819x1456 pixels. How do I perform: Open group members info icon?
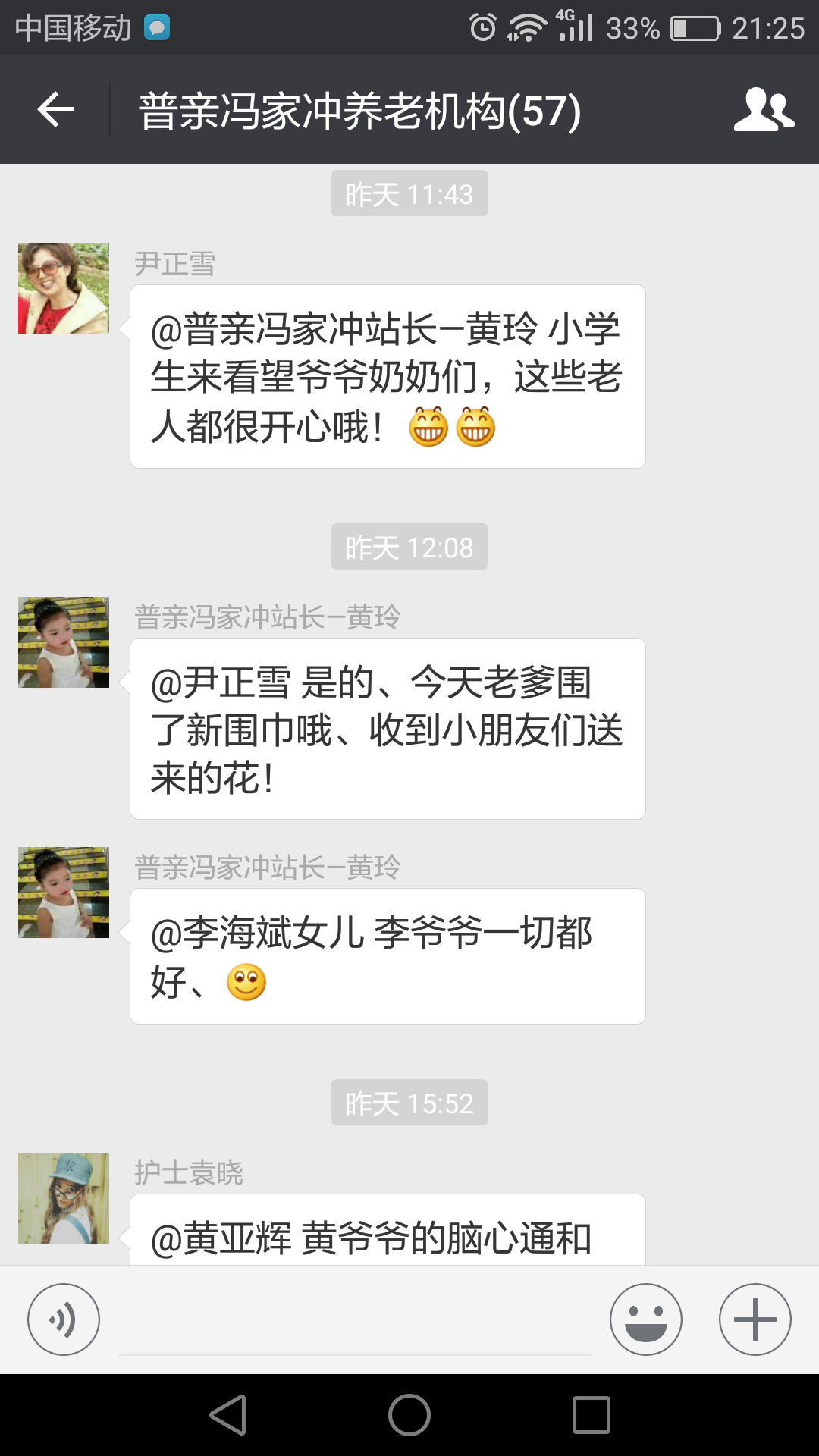coord(764,110)
